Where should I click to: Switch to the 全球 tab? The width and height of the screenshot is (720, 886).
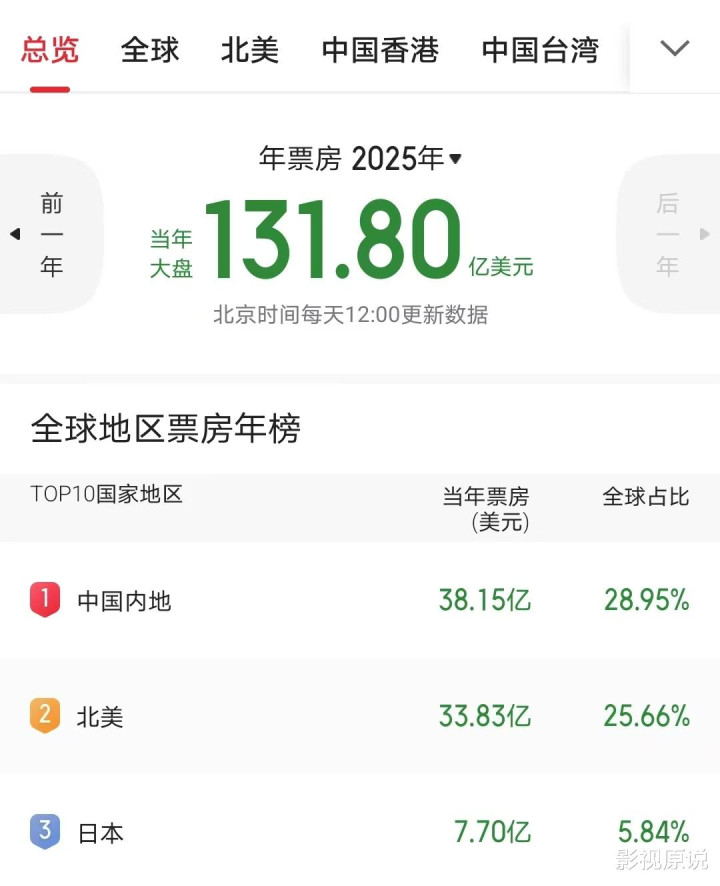(x=150, y=50)
